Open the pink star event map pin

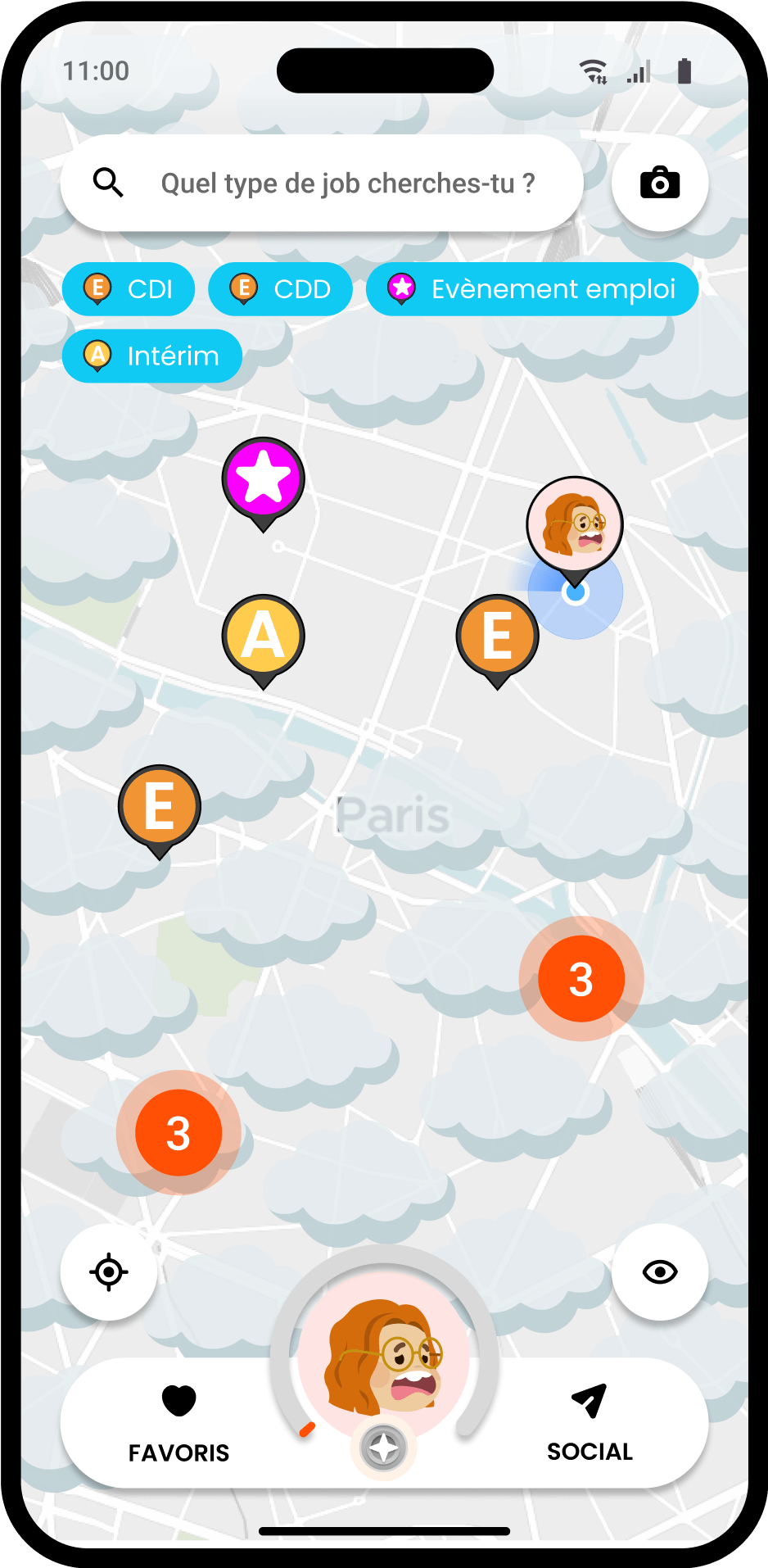(x=264, y=480)
